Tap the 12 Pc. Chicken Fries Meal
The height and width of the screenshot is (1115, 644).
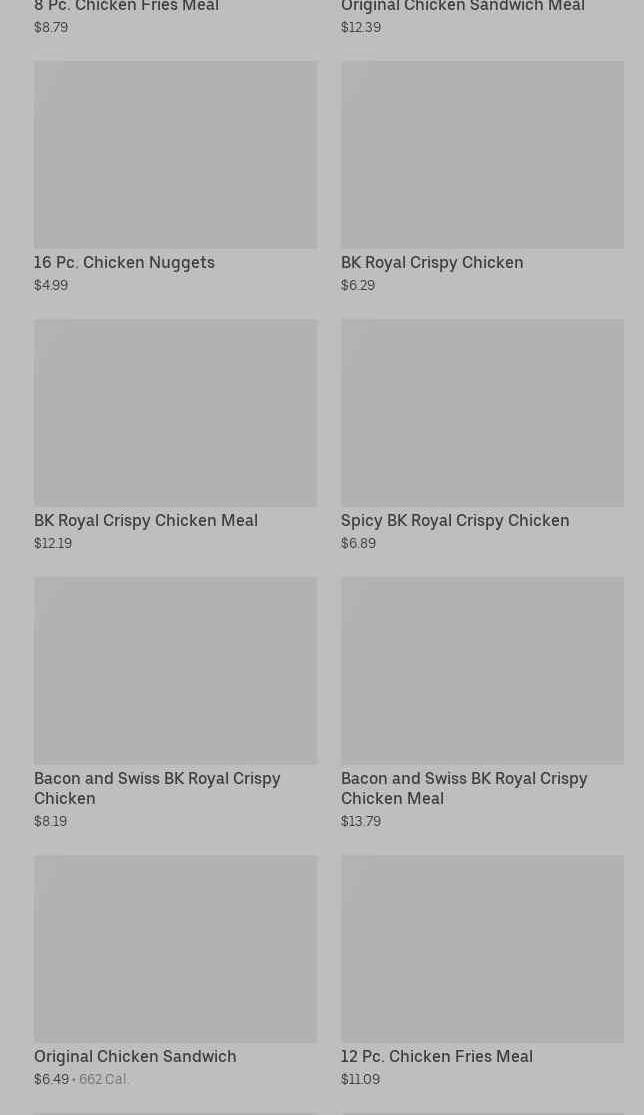(481, 949)
